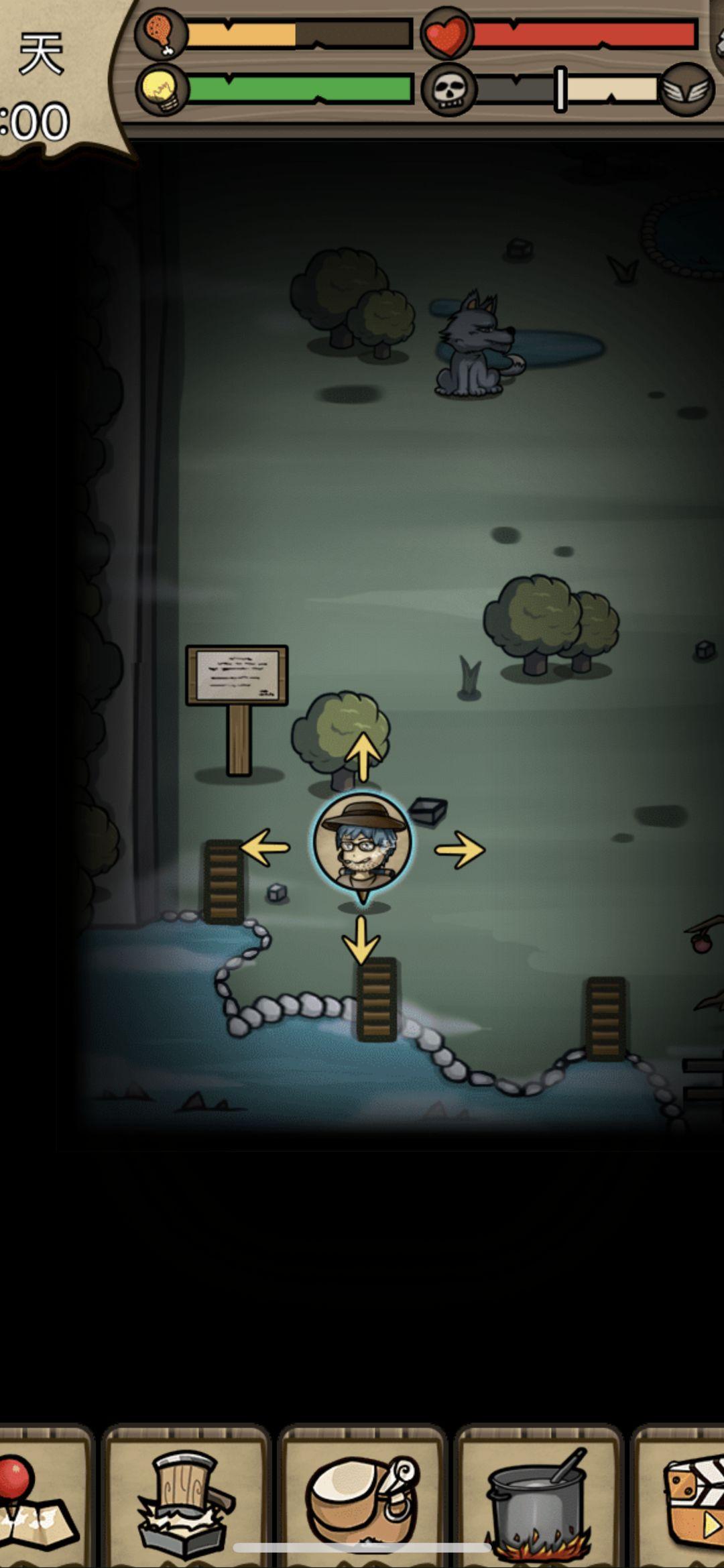This screenshot has height=1568, width=724.
Task: Tap the wooden signboard to read it
Action: pyautogui.click(x=237, y=676)
